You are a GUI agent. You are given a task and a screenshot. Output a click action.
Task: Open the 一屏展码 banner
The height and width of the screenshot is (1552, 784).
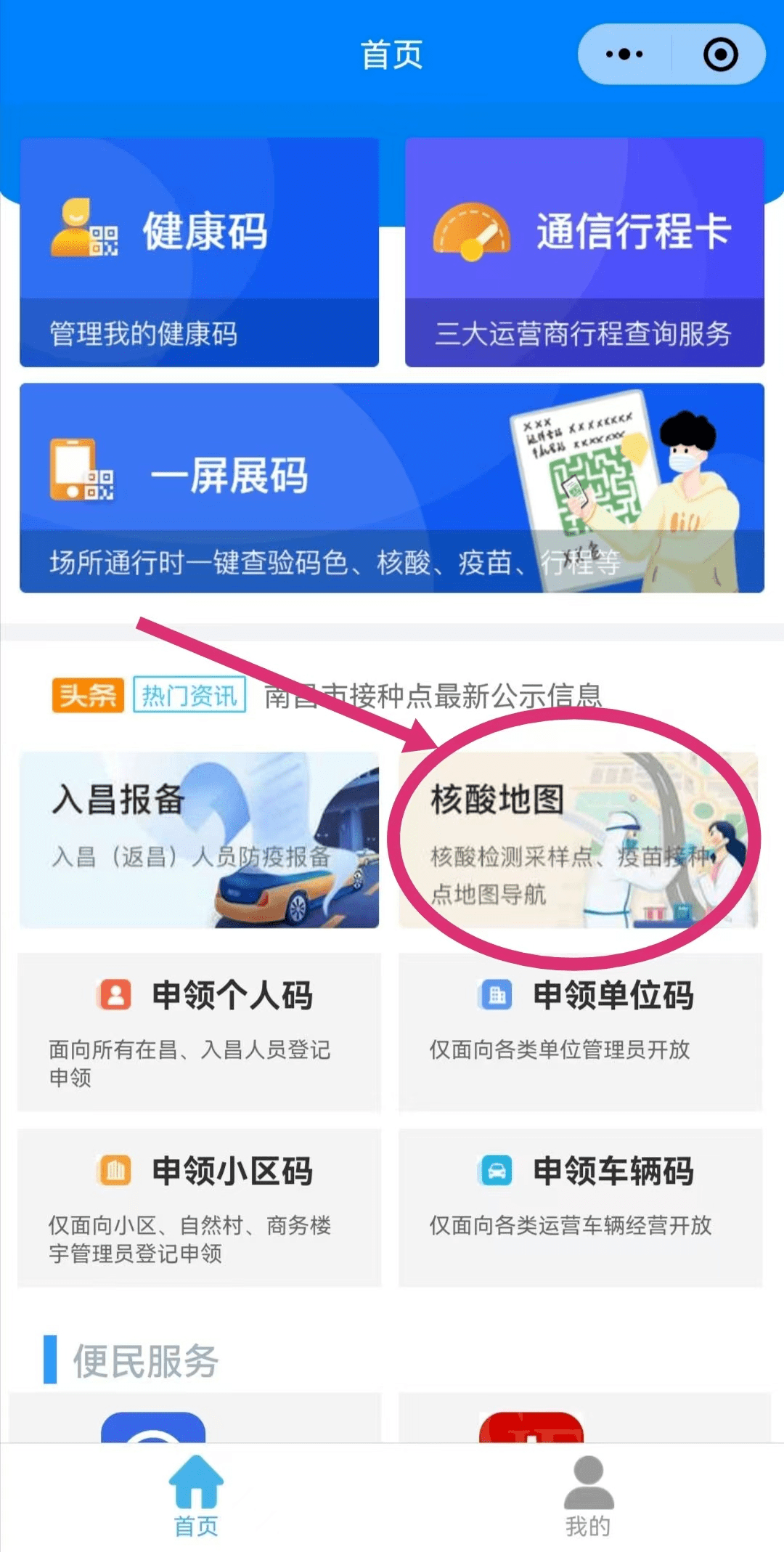[x=392, y=488]
